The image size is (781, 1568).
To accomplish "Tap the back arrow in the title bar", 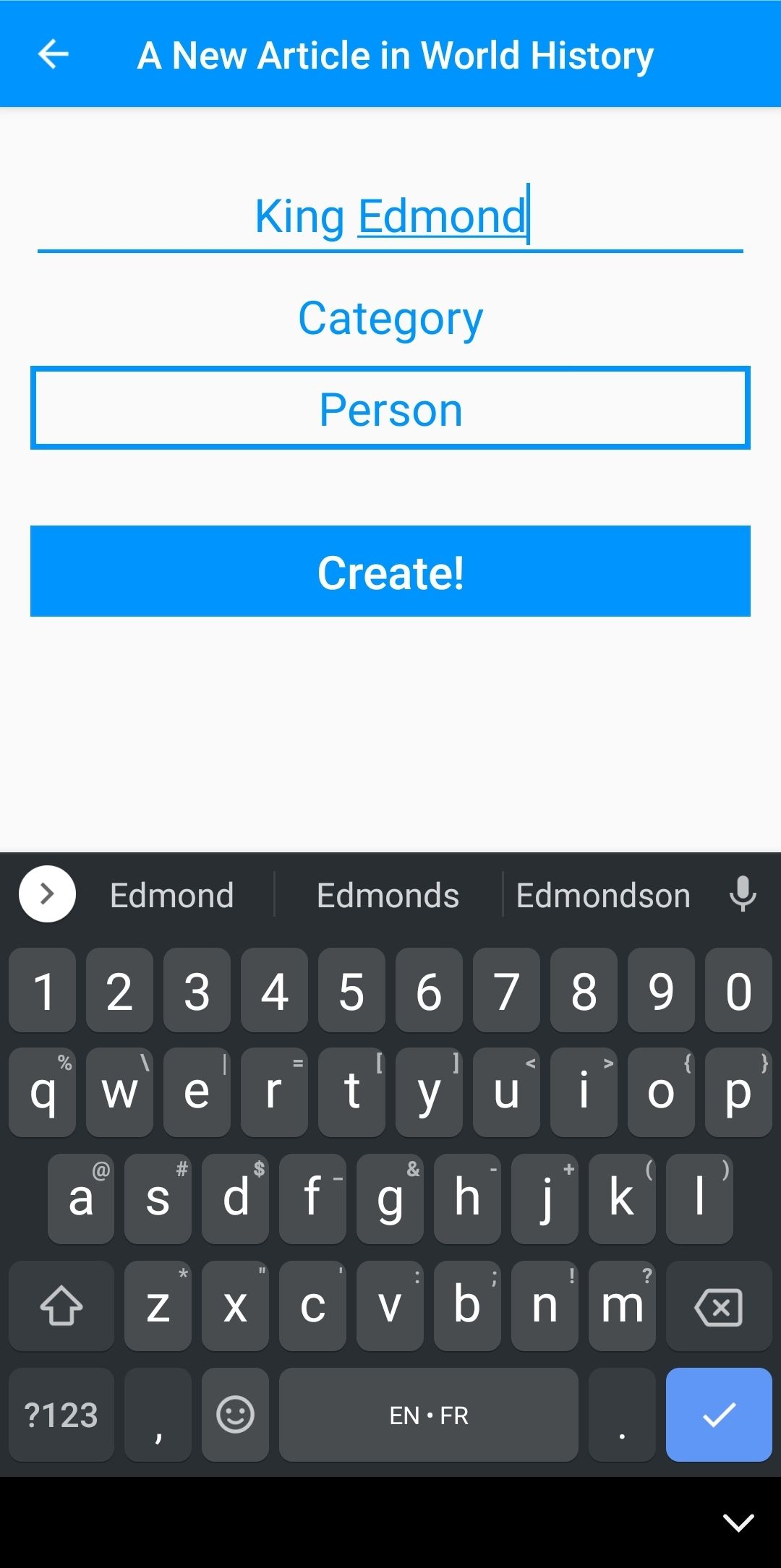I will pos(52,54).
